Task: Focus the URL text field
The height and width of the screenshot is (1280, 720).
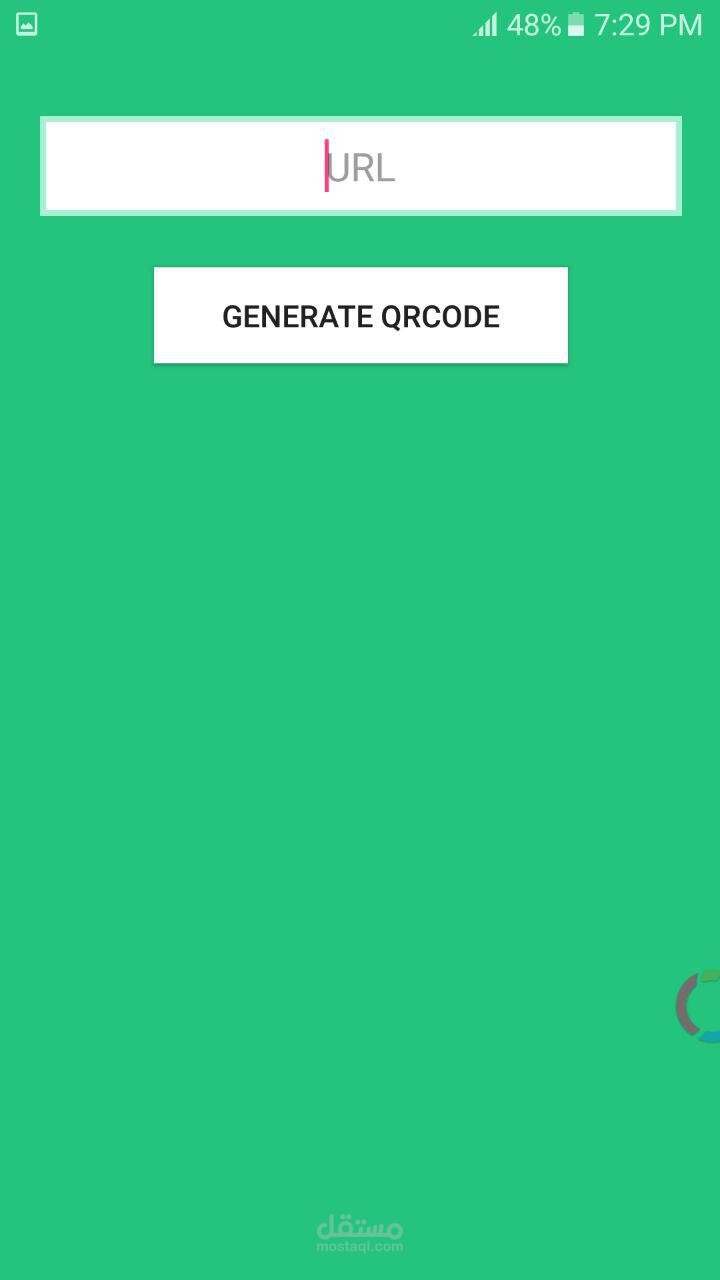Action: click(x=361, y=166)
